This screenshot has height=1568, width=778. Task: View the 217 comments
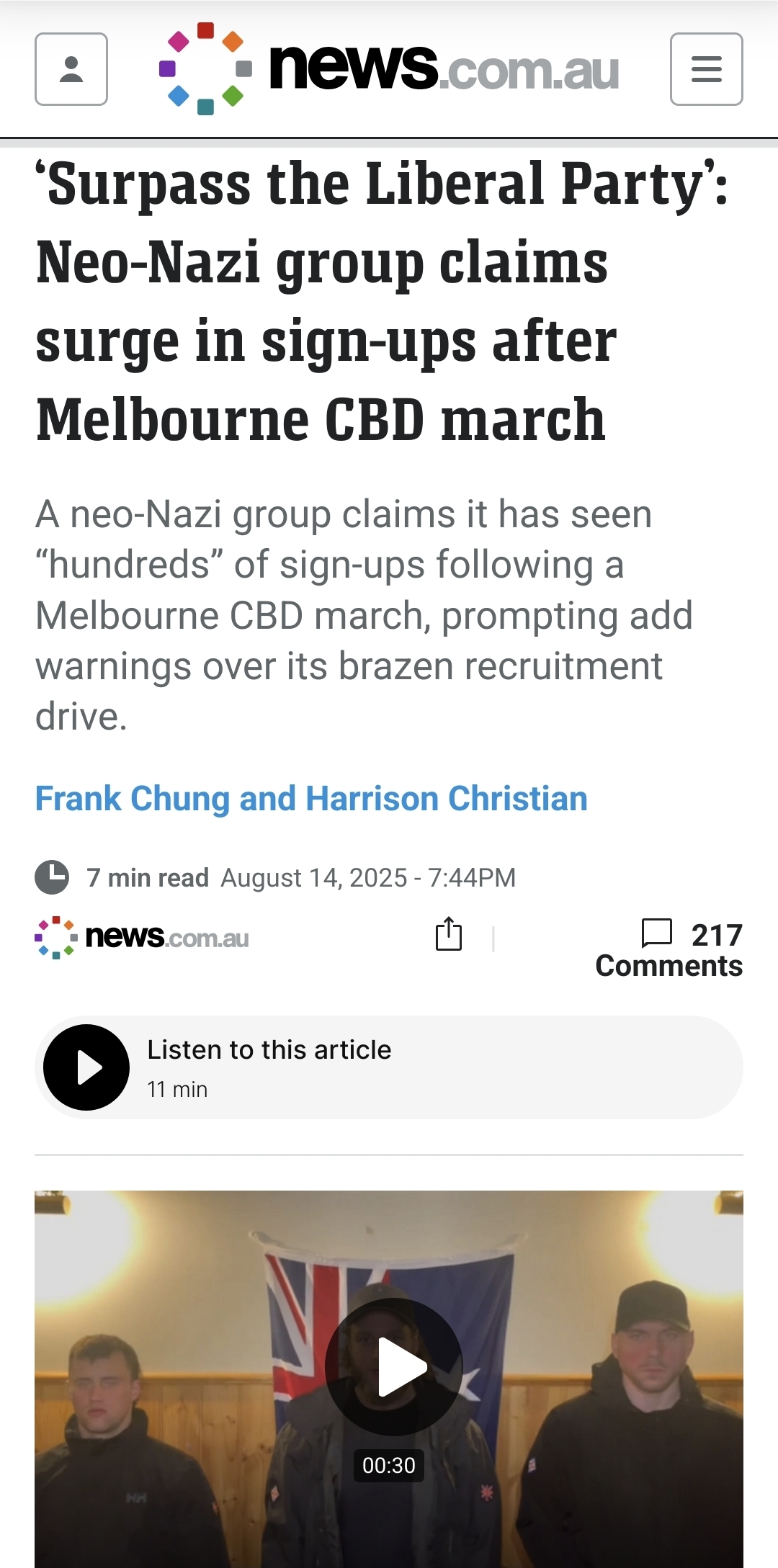(x=669, y=949)
